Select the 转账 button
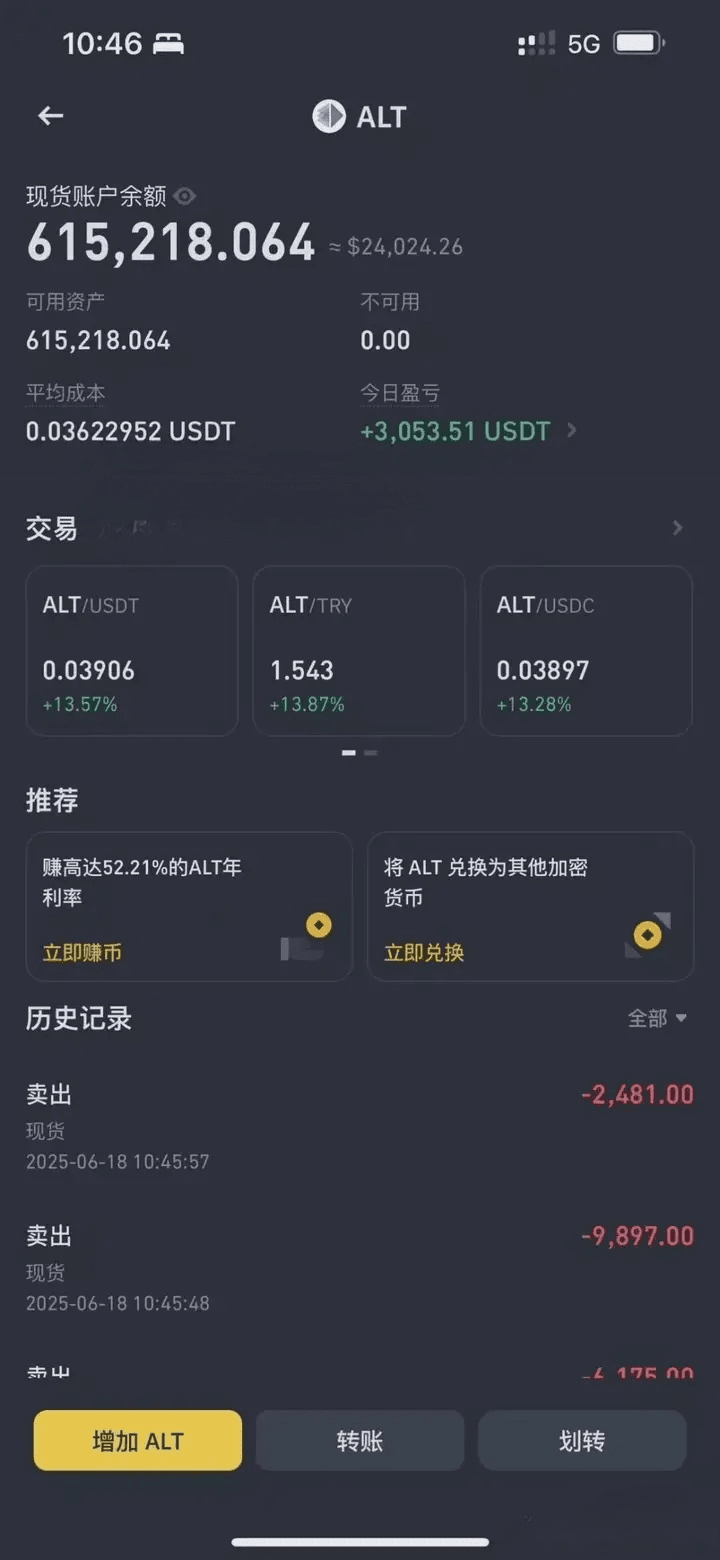Viewport: 720px width, 1560px height. click(x=360, y=1440)
